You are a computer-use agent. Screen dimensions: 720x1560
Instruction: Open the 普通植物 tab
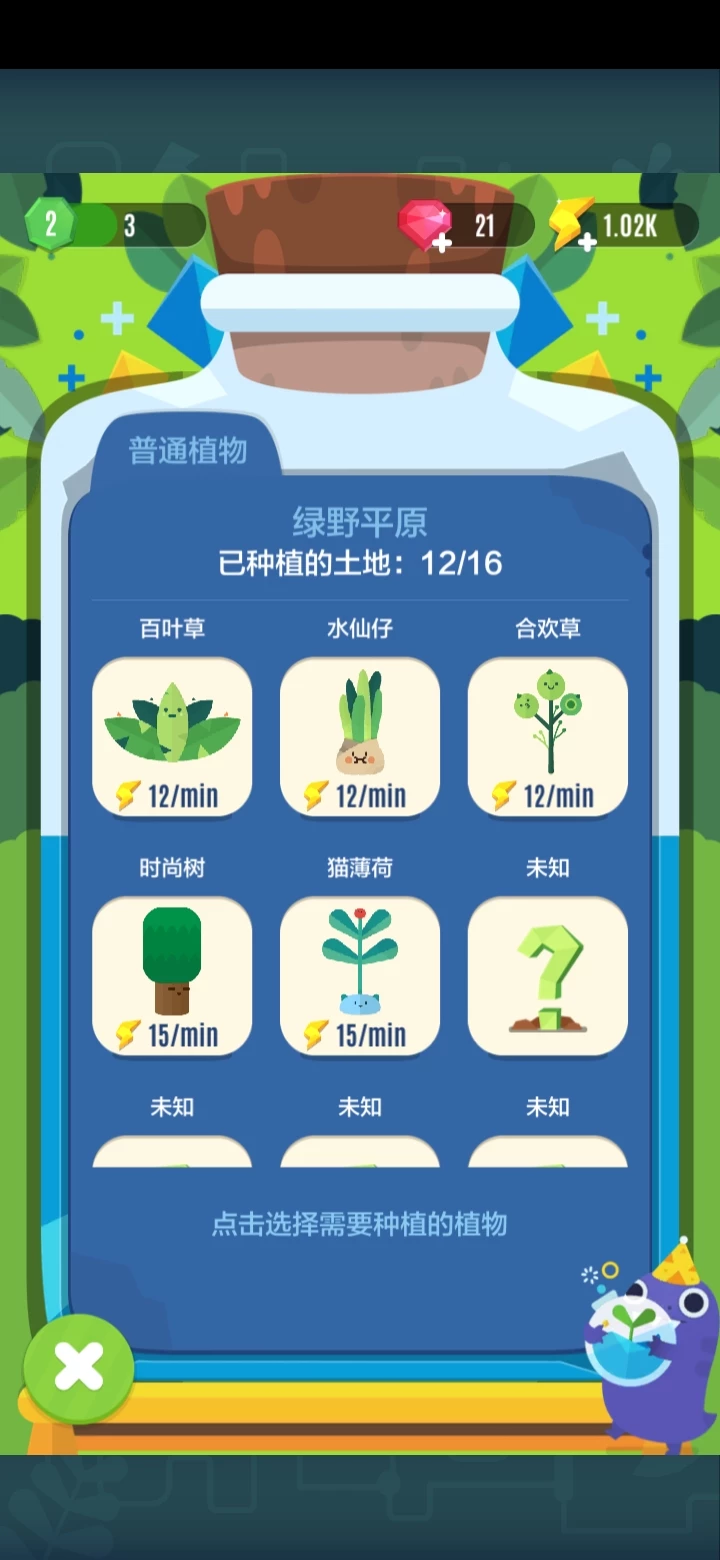click(x=188, y=451)
